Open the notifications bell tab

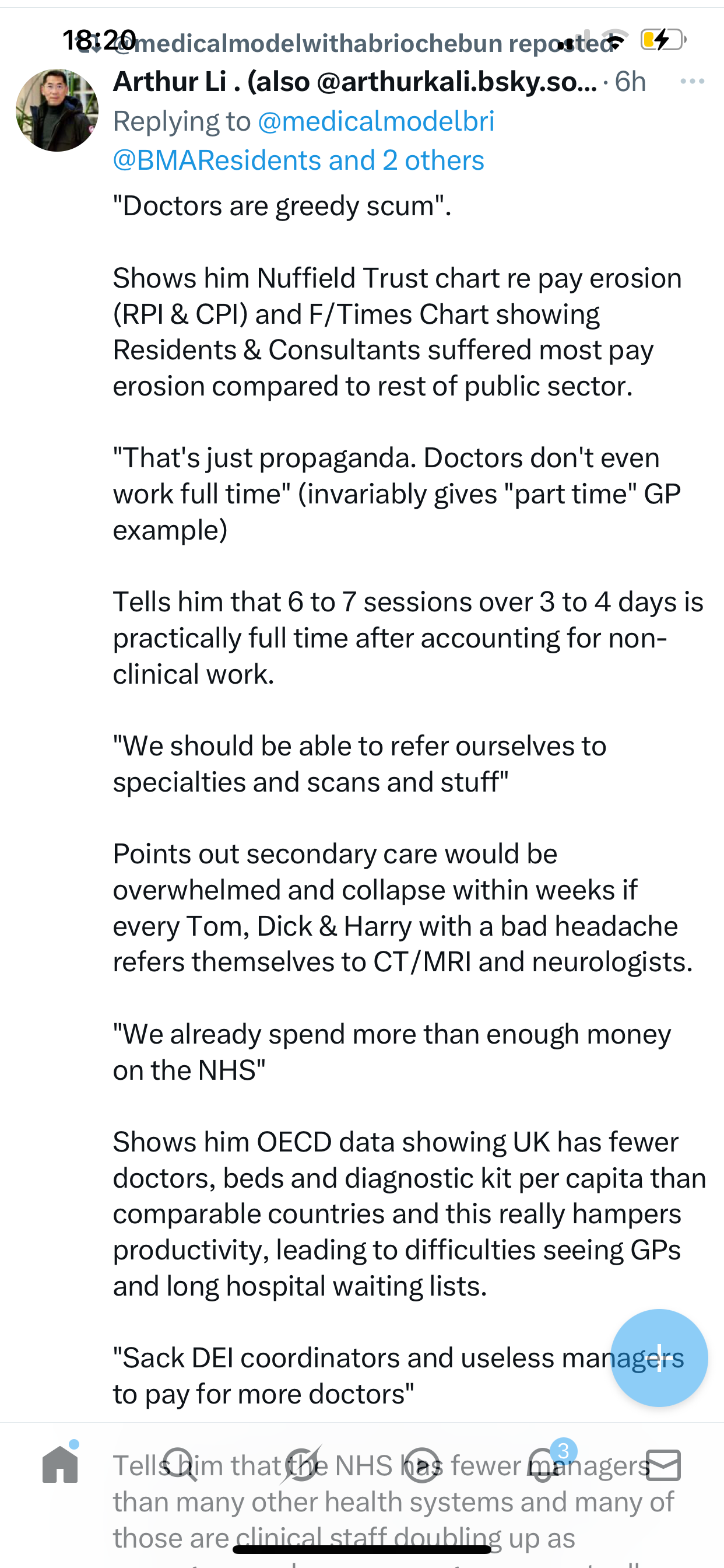point(543,1465)
